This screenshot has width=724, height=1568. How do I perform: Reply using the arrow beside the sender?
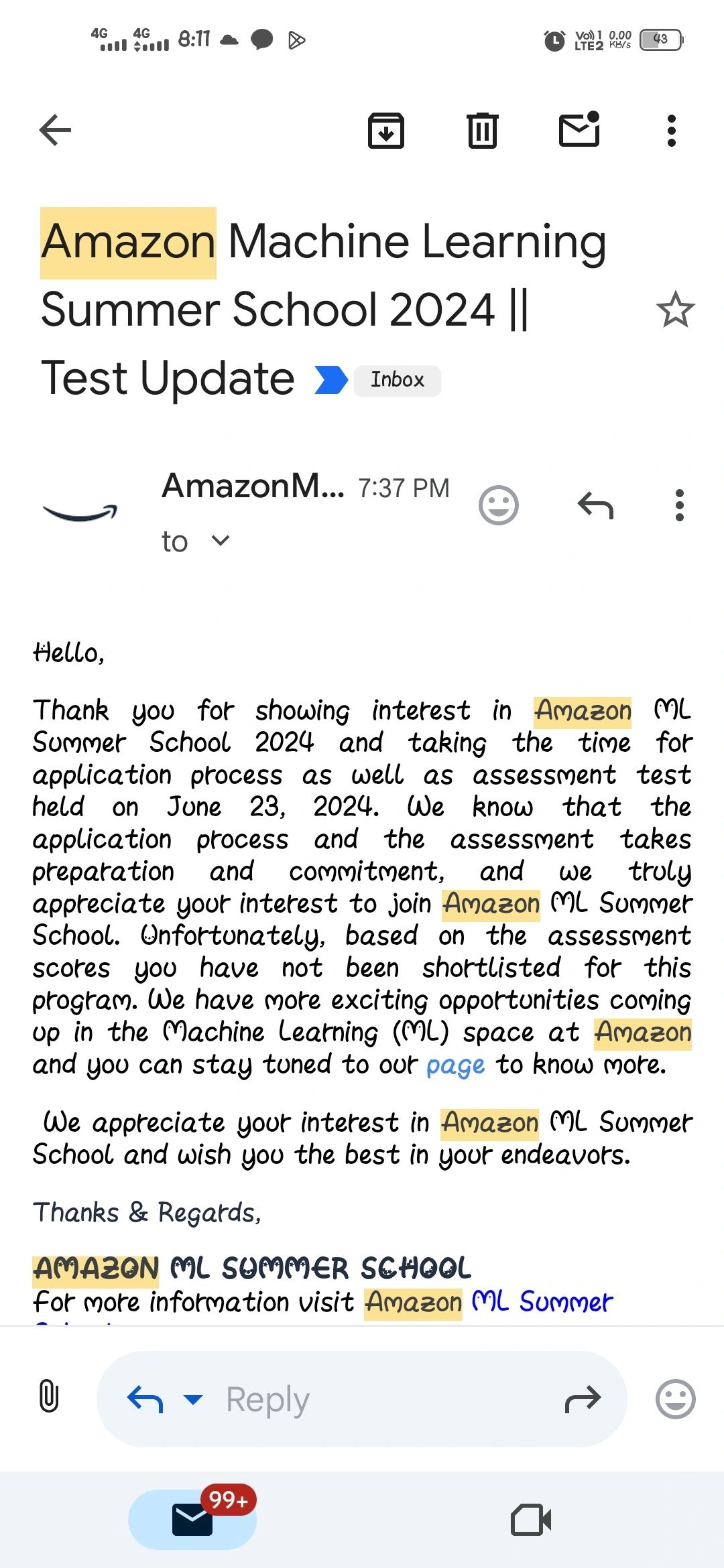(595, 505)
